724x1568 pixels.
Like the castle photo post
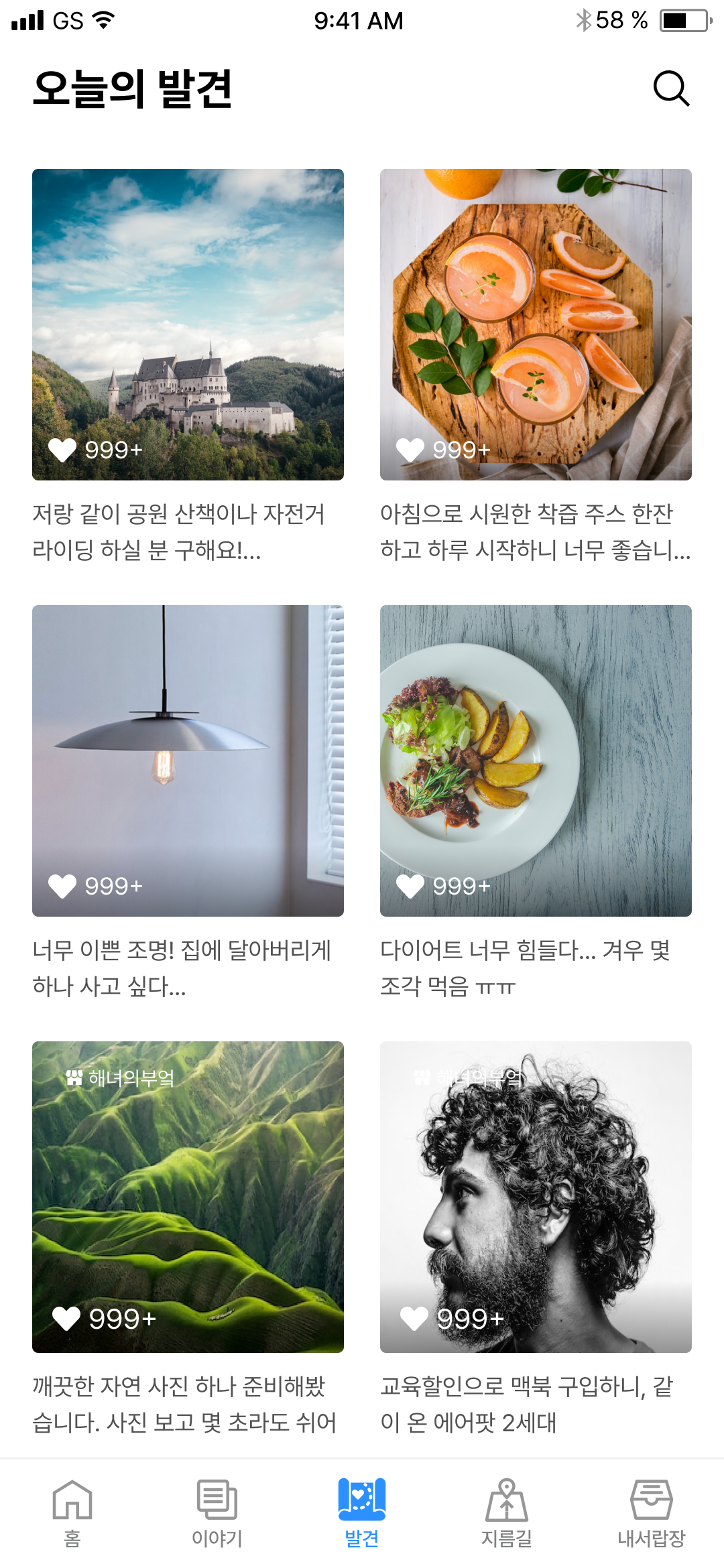click(62, 450)
